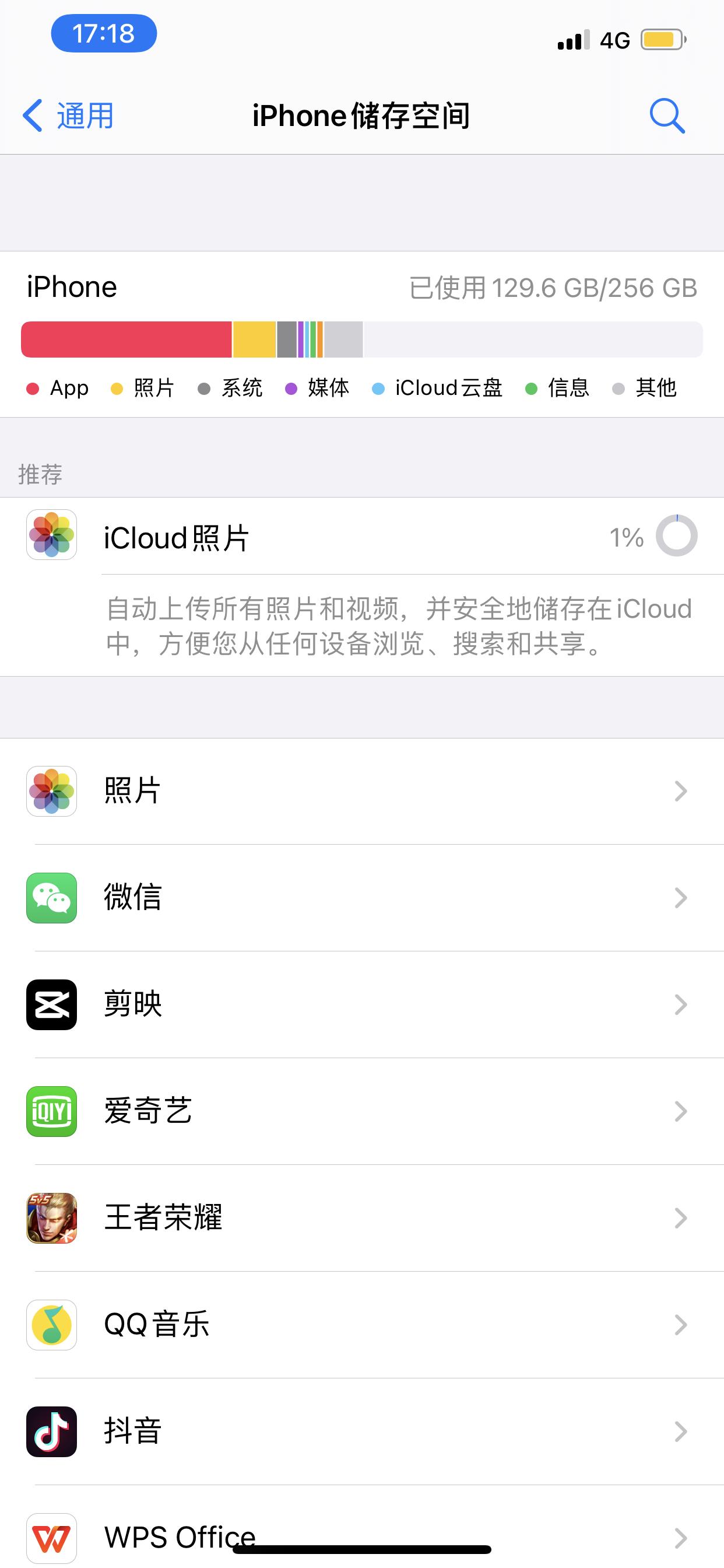This screenshot has width=724, height=1568.
Task: Tap the QQ音乐 app icon
Action: [52, 1325]
